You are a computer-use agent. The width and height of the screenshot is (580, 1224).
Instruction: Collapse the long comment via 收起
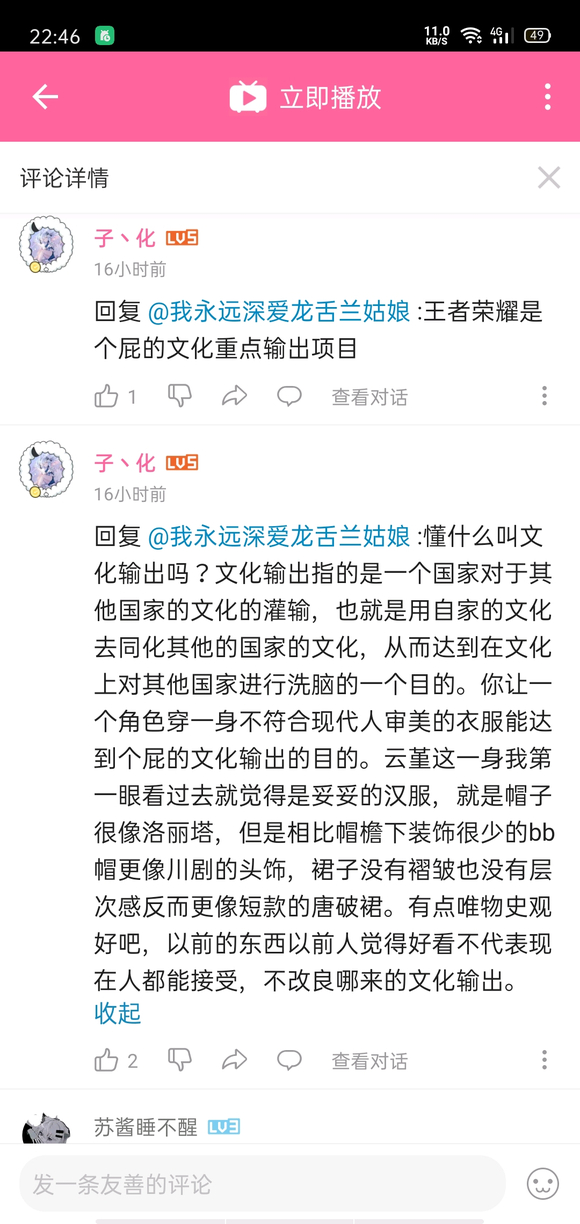coord(118,1013)
